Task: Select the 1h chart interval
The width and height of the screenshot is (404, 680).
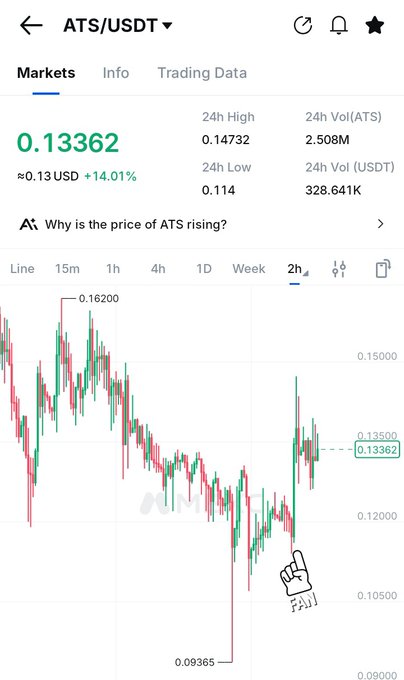Action: tap(113, 269)
